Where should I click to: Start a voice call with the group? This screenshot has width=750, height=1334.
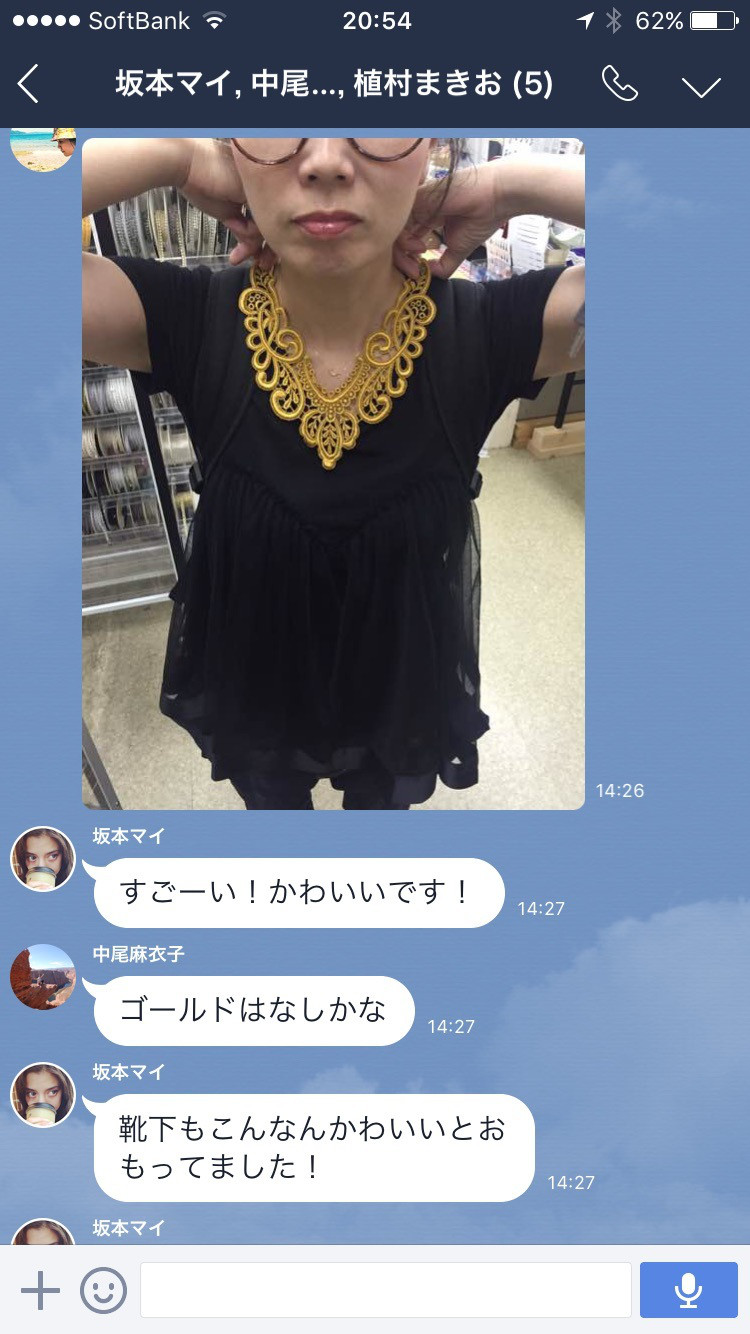pyautogui.click(x=620, y=84)
